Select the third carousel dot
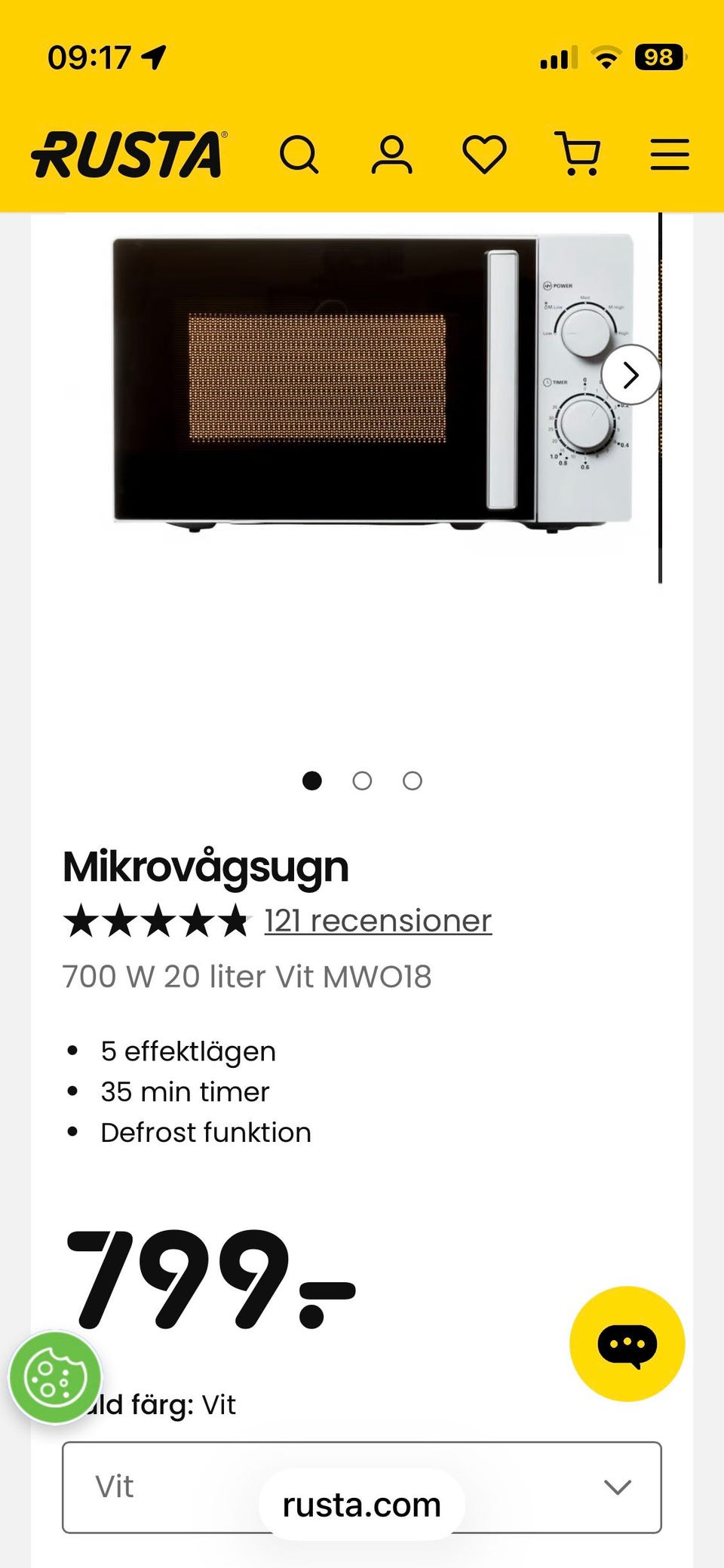 413,781
